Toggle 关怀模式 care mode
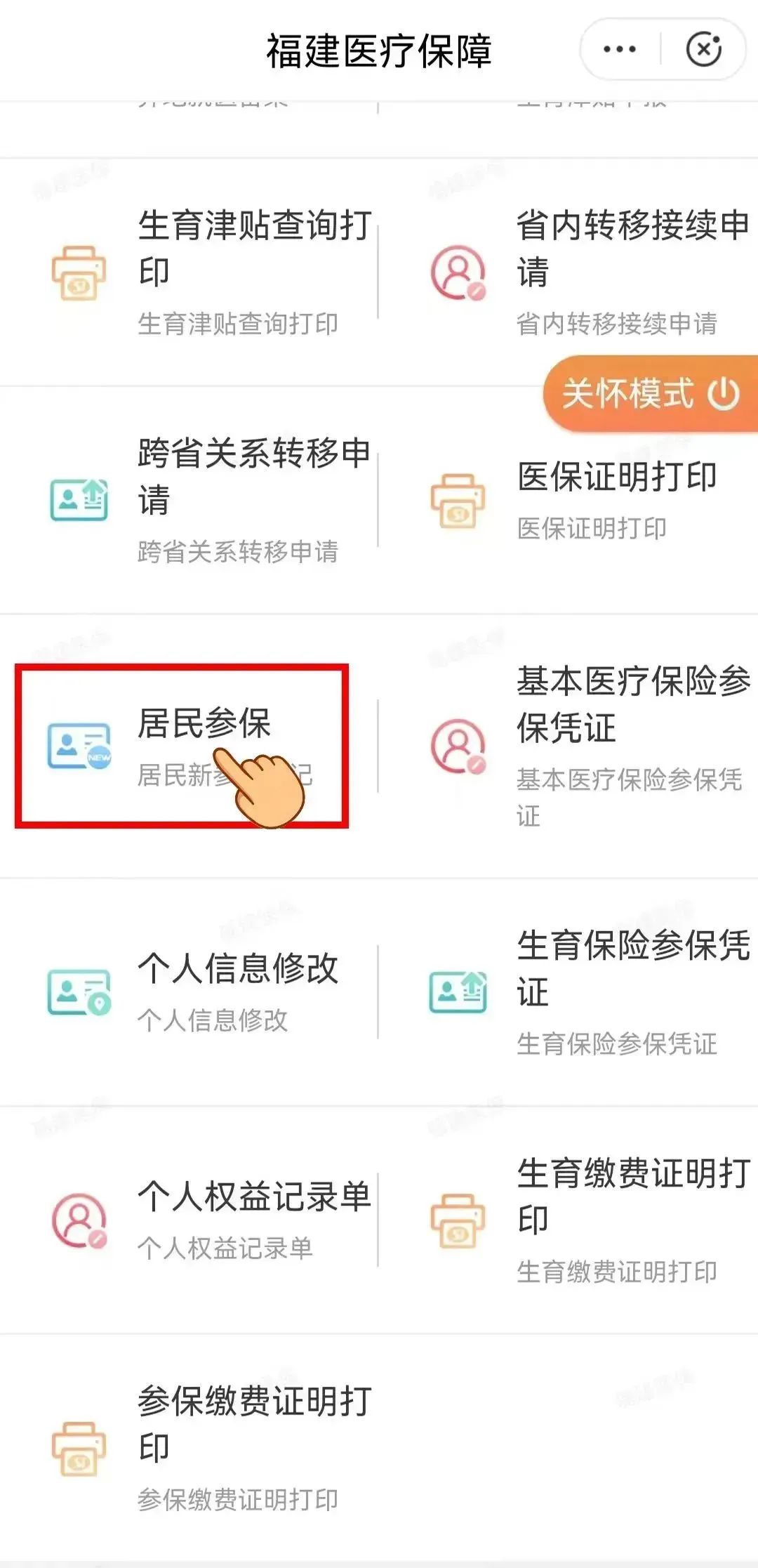Screen dimensions: 758x1568 (x=651, y=393)
